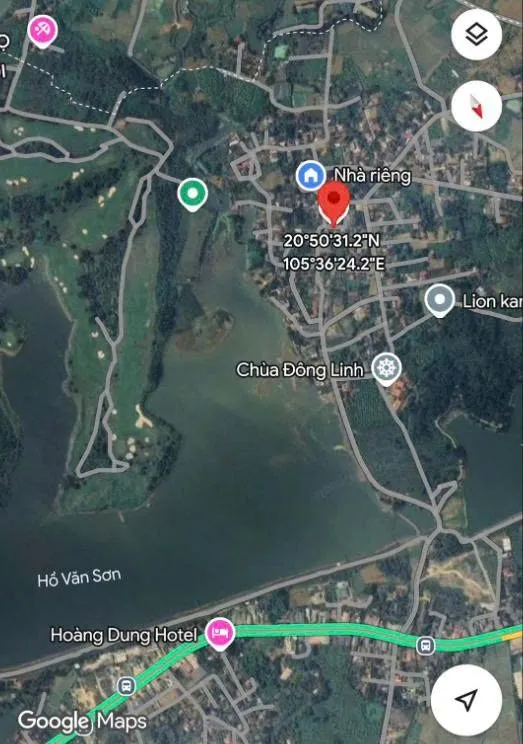
Task: Center map on my location
Action: pyautogui.click(x=466, y=700)
